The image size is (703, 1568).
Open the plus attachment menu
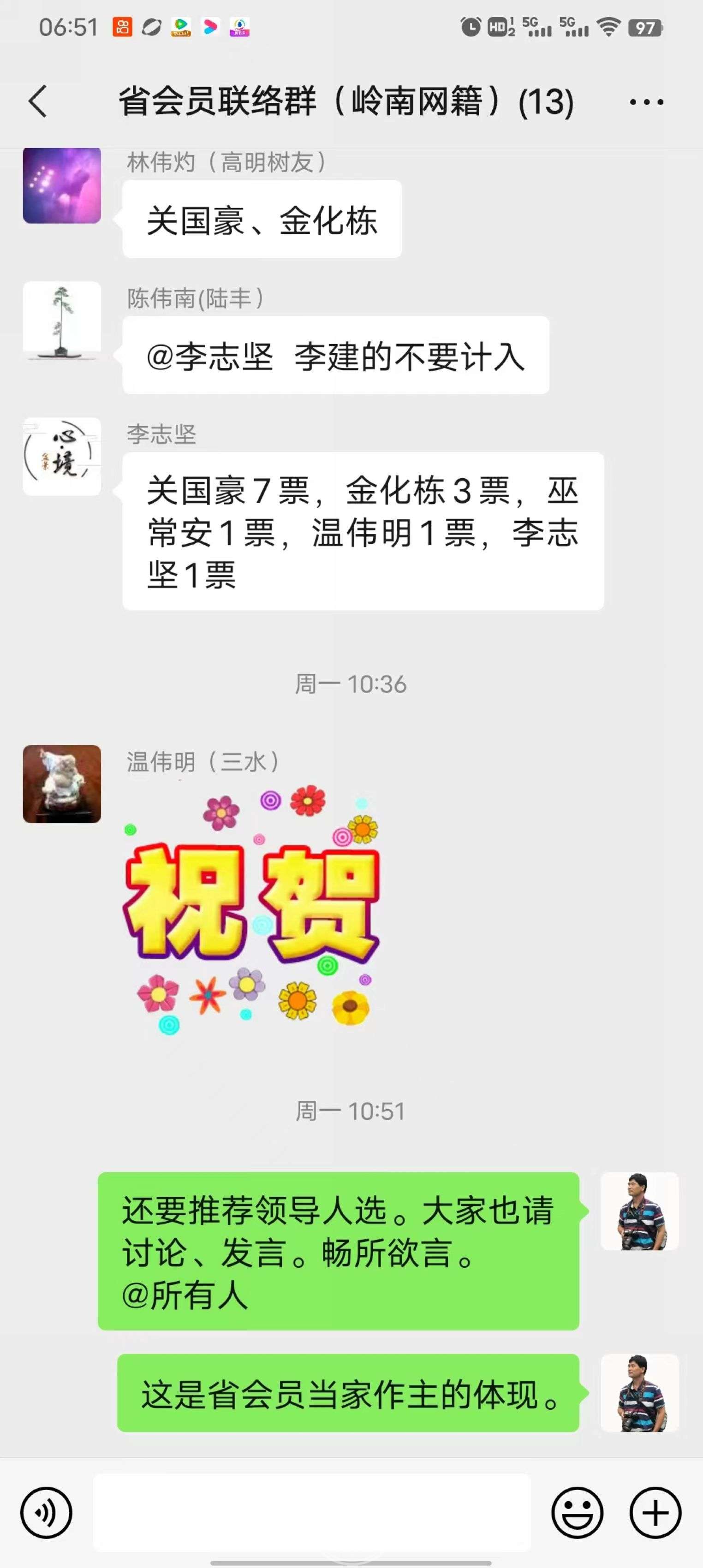[x=655, y=1512]
